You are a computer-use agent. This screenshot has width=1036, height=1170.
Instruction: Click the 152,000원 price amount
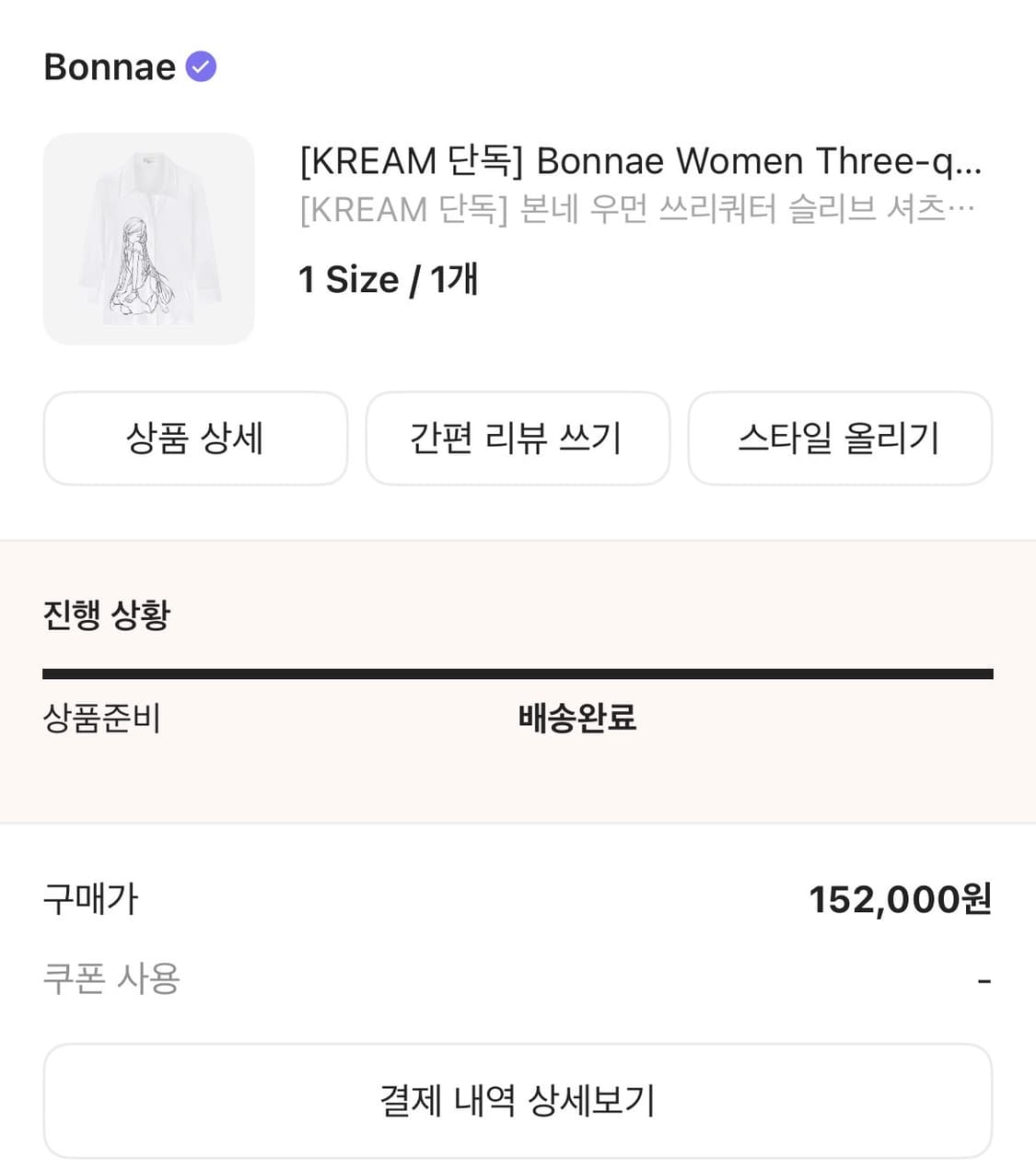pyautogui.click(x=898, y=900)
